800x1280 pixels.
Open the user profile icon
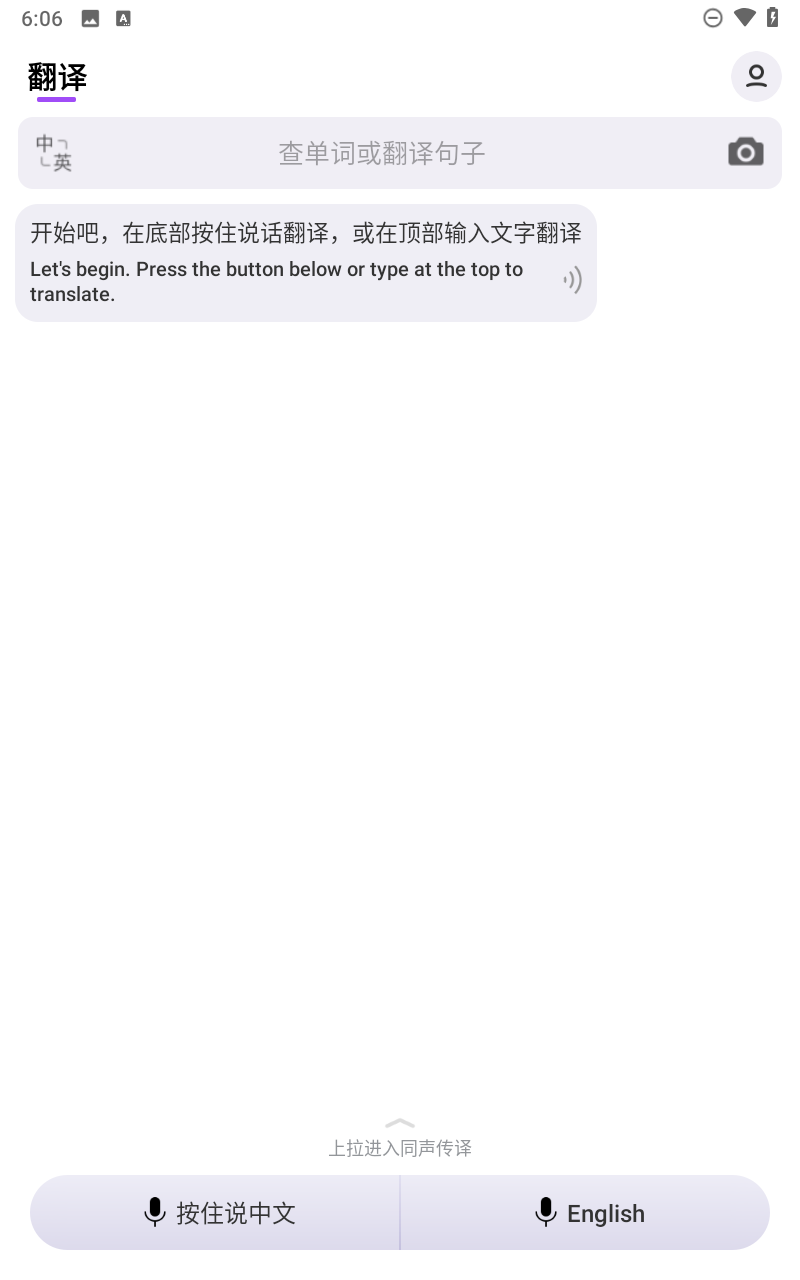[x=756, y=77]
